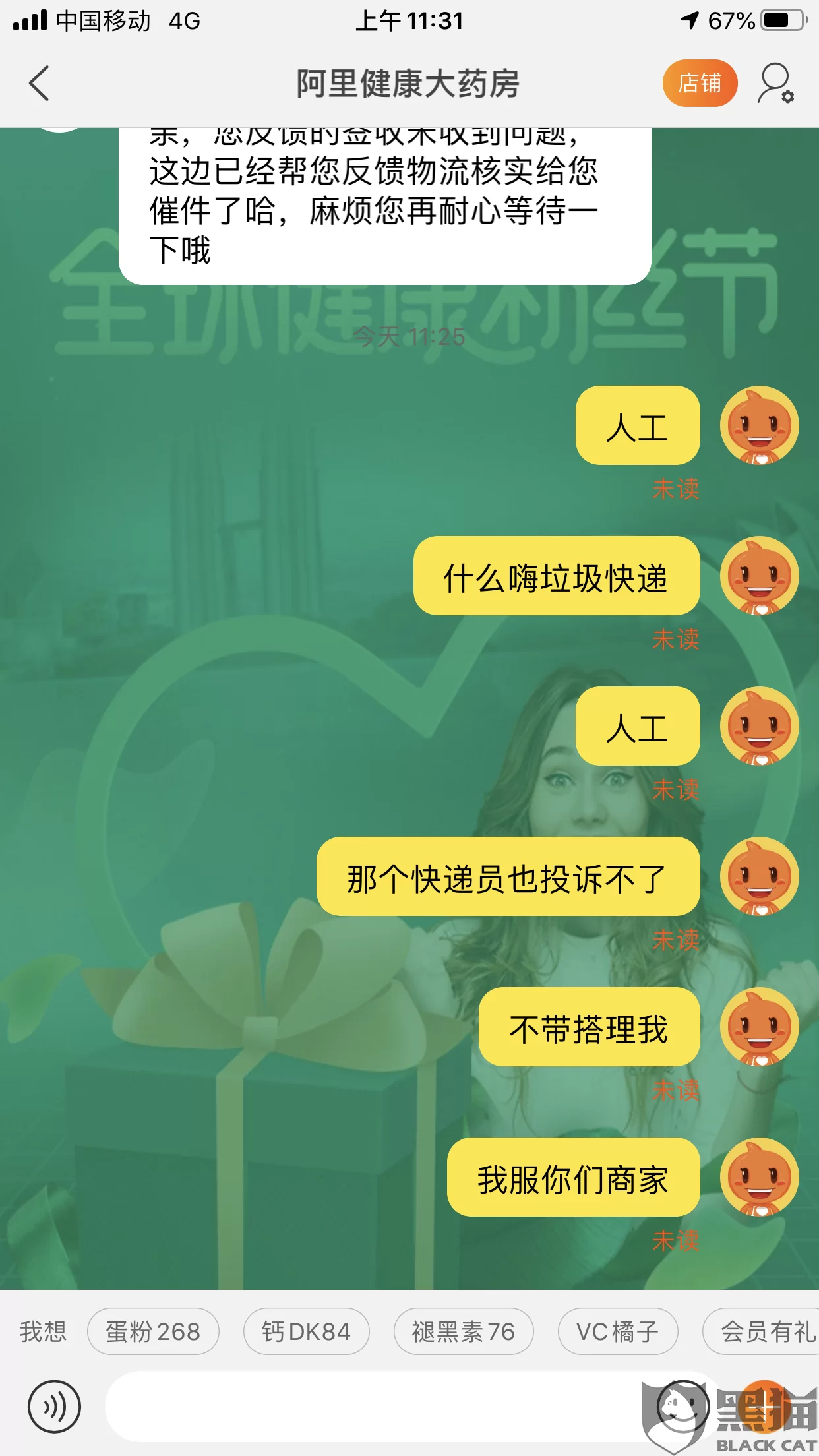The height and width of the screenshot is (1456, 819).
Task: Switch to voice input
Action: 54,1407
